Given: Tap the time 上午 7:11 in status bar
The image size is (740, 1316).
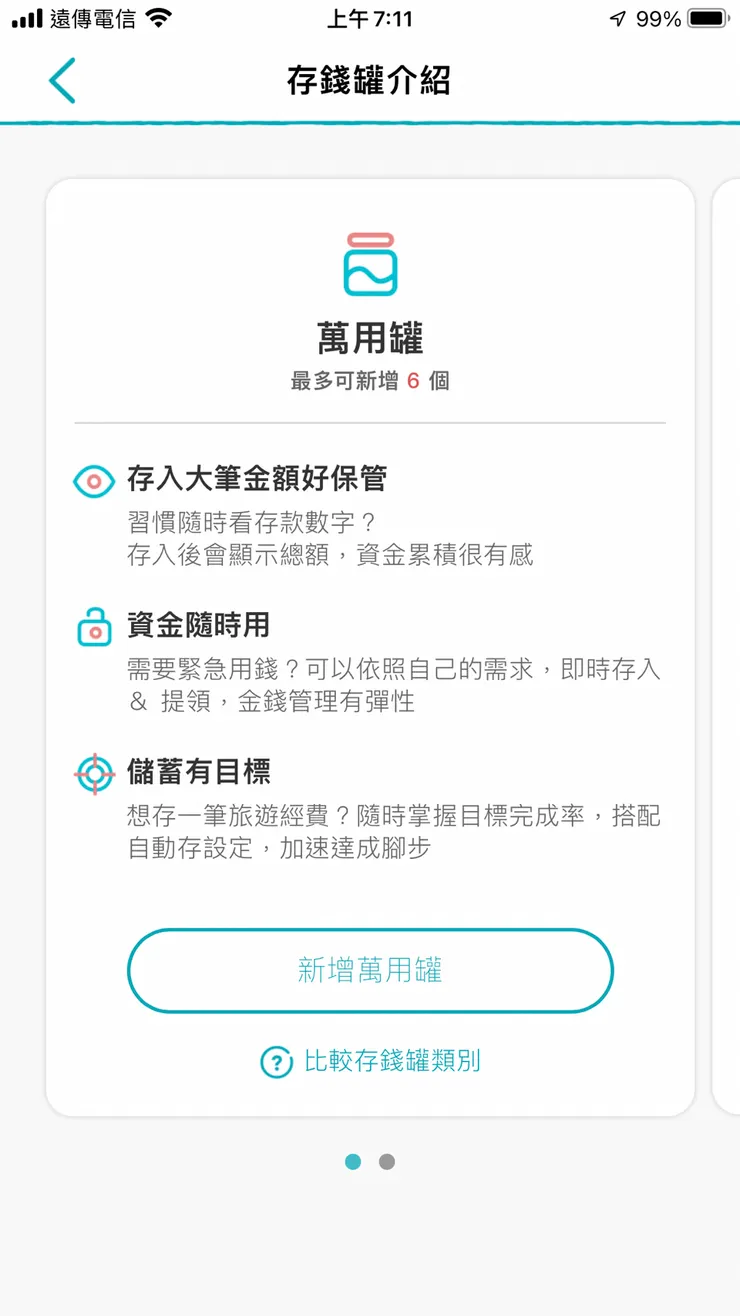Looking at the screenshot, I should (370, 17).
